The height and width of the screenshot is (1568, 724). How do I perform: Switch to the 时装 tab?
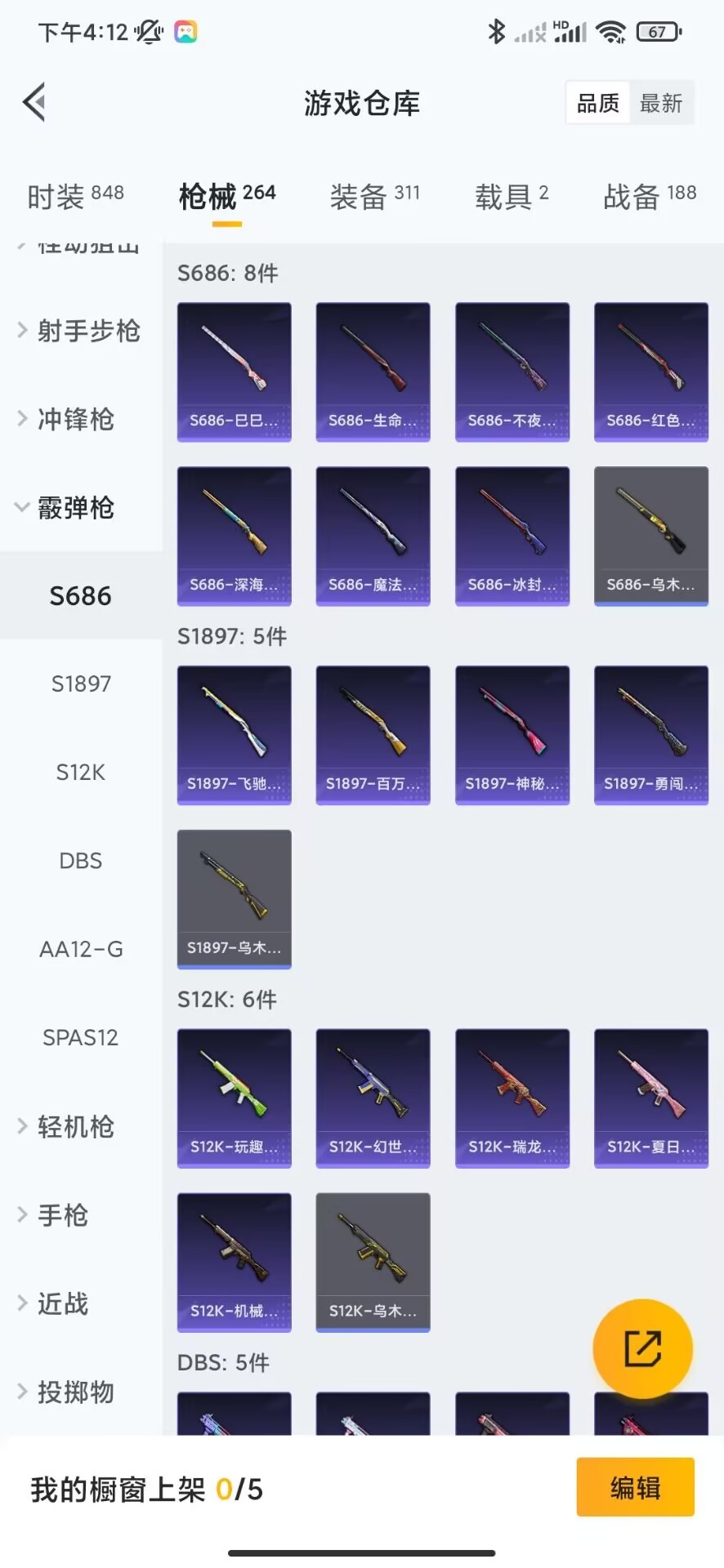75,196
